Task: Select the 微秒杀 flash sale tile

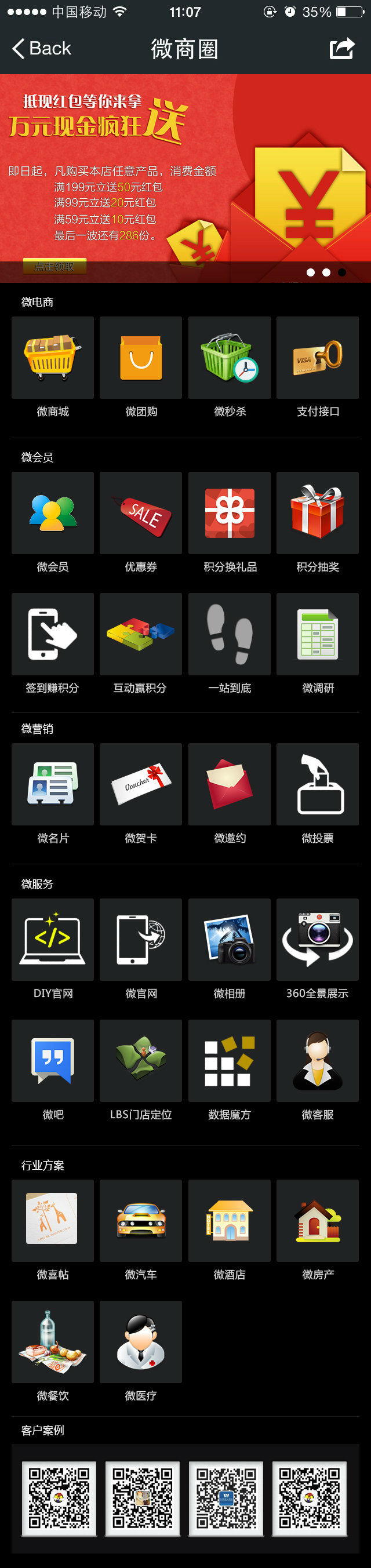Action: (x=229, y=358)
